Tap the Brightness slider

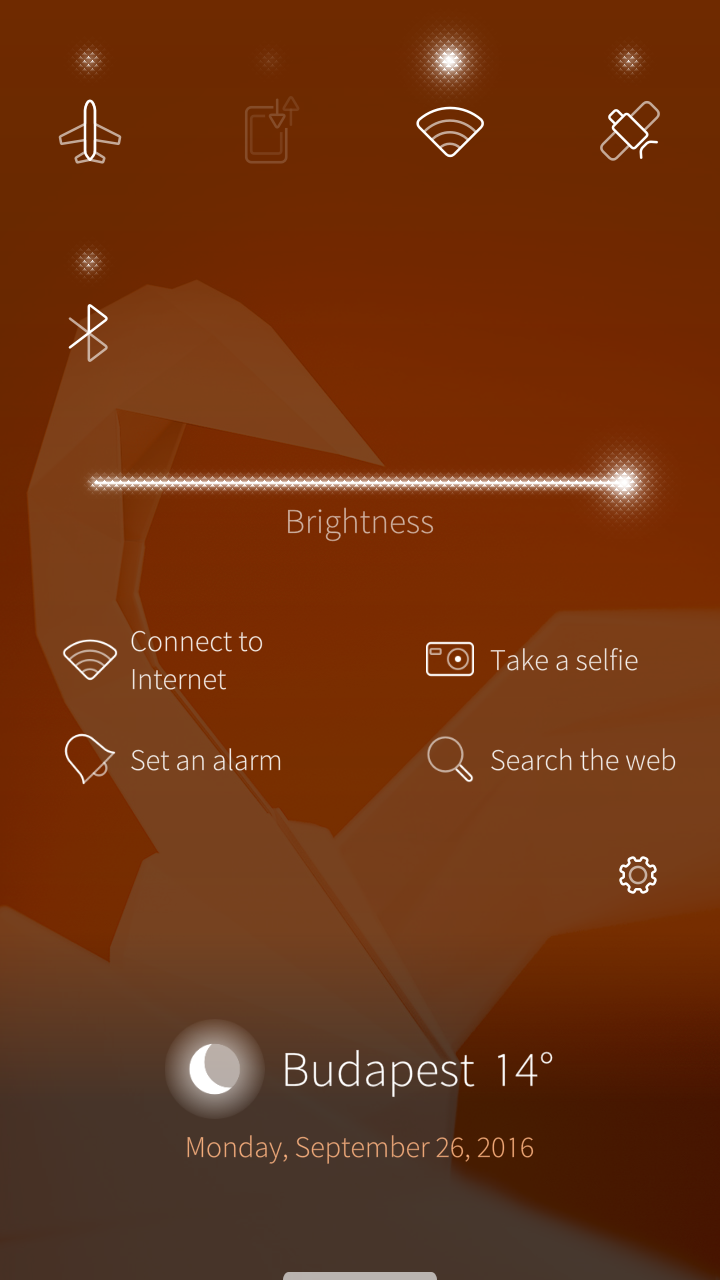tap(360, 483)
